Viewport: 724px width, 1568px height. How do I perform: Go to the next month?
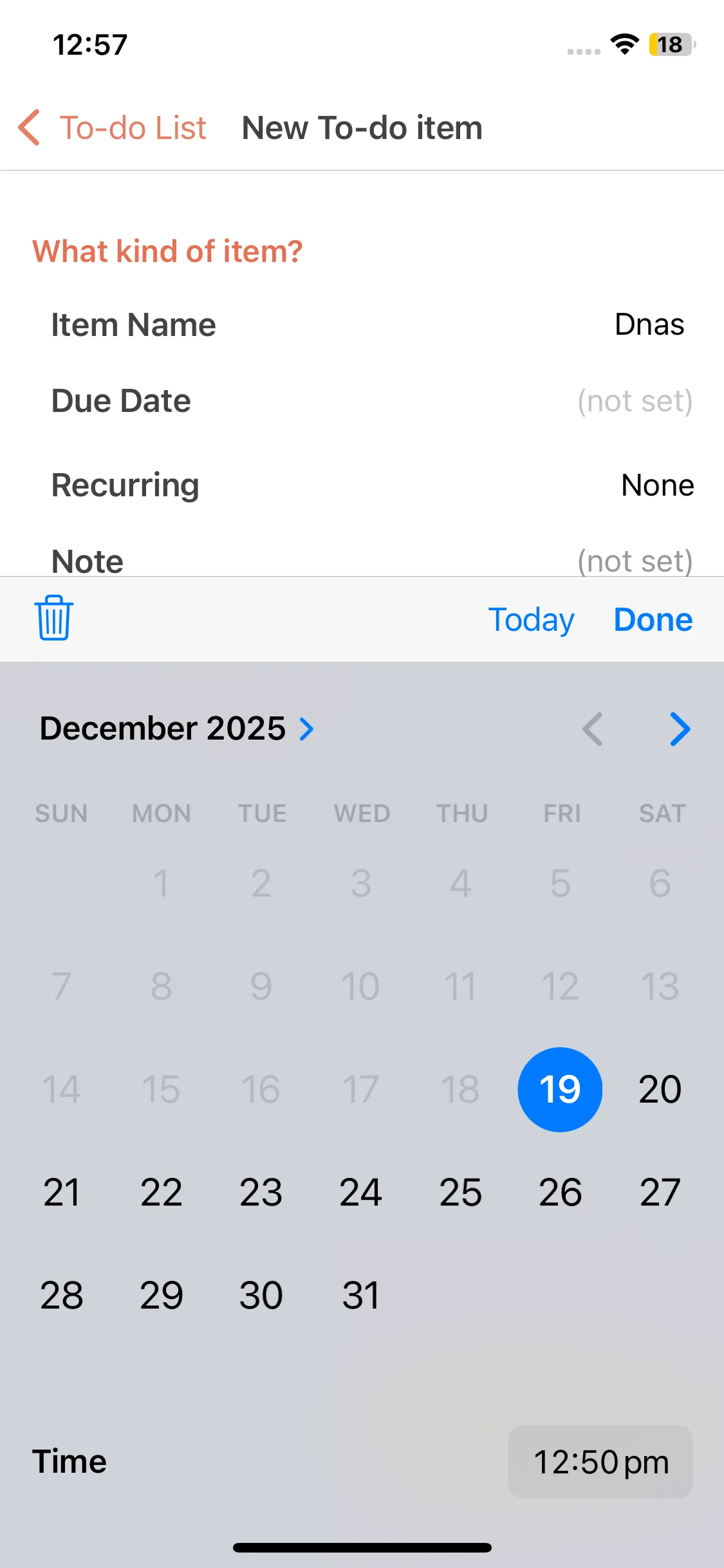coord(680,729)
